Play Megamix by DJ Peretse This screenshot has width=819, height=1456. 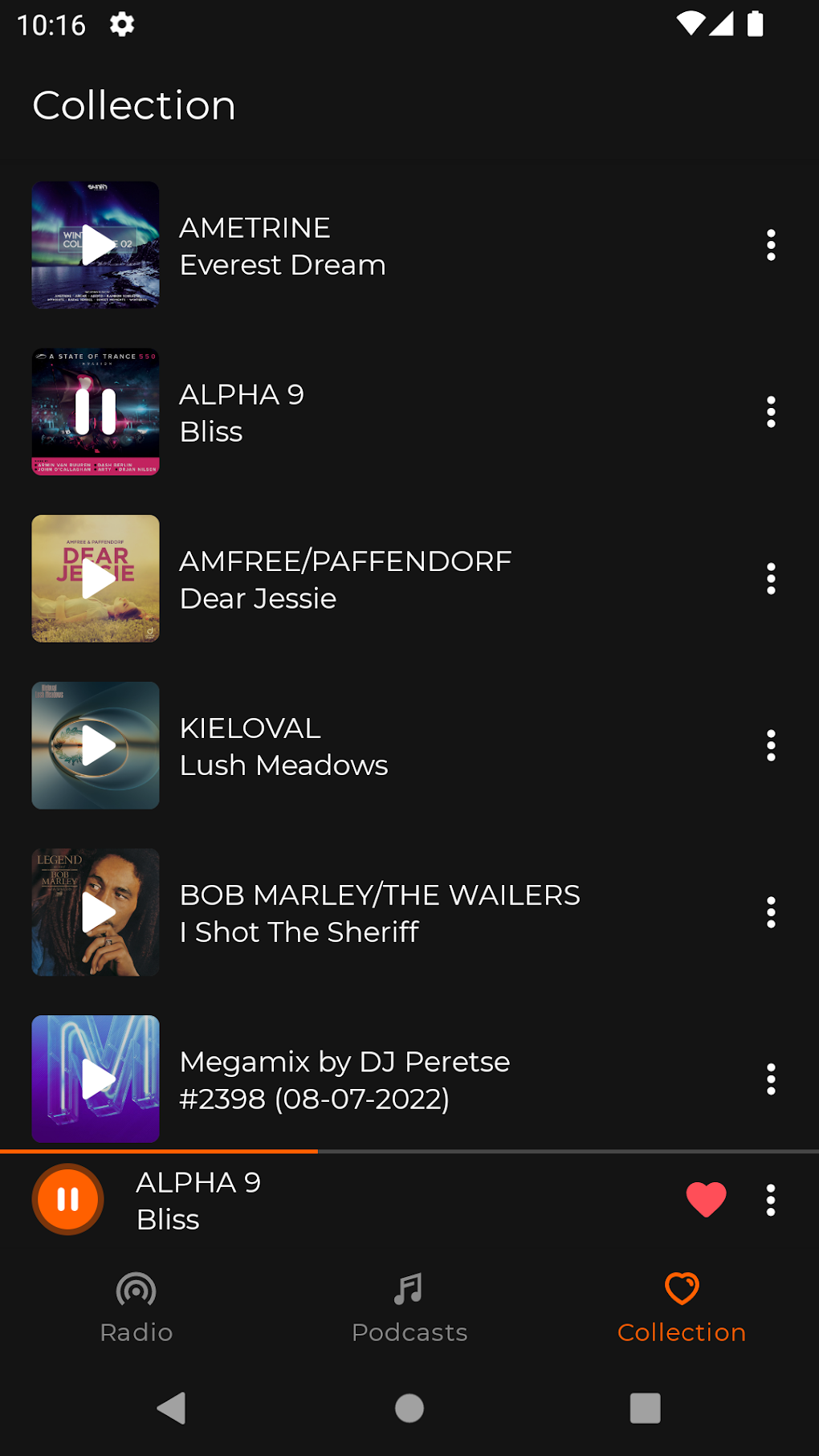click(x=96, y=1079)
